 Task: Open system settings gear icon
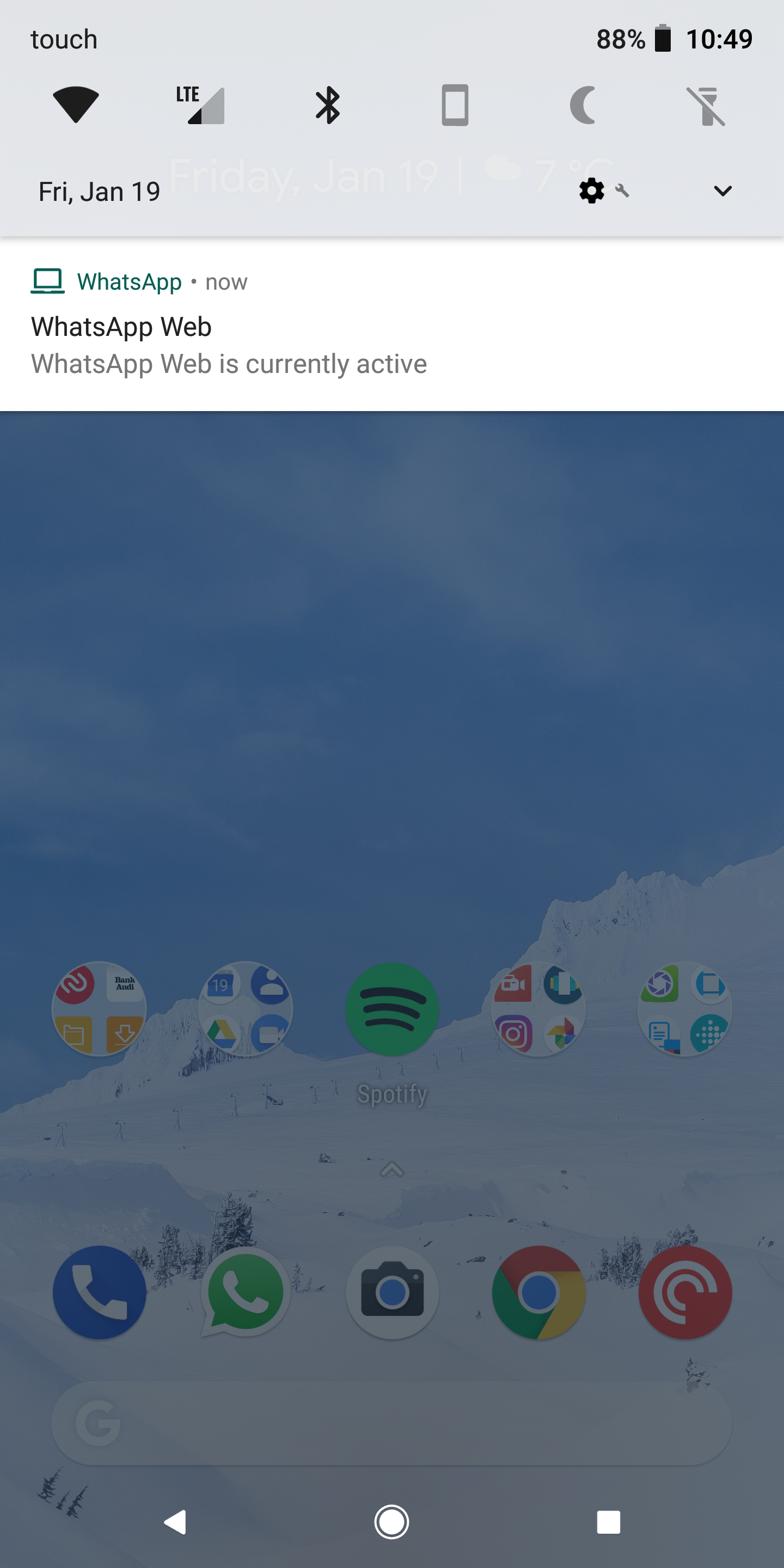point(592,191)
